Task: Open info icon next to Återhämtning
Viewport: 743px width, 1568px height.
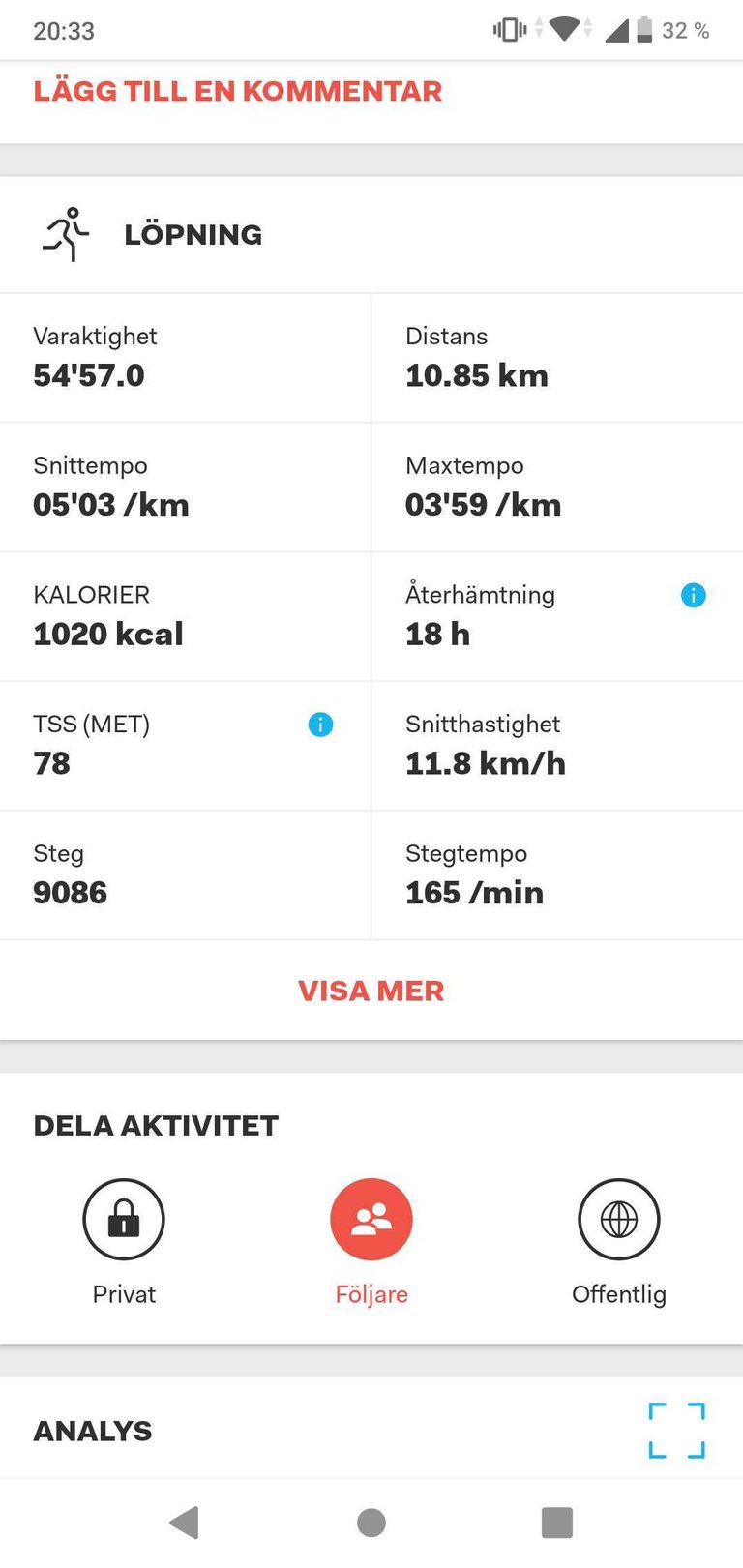Action: (x=693, y=595)
